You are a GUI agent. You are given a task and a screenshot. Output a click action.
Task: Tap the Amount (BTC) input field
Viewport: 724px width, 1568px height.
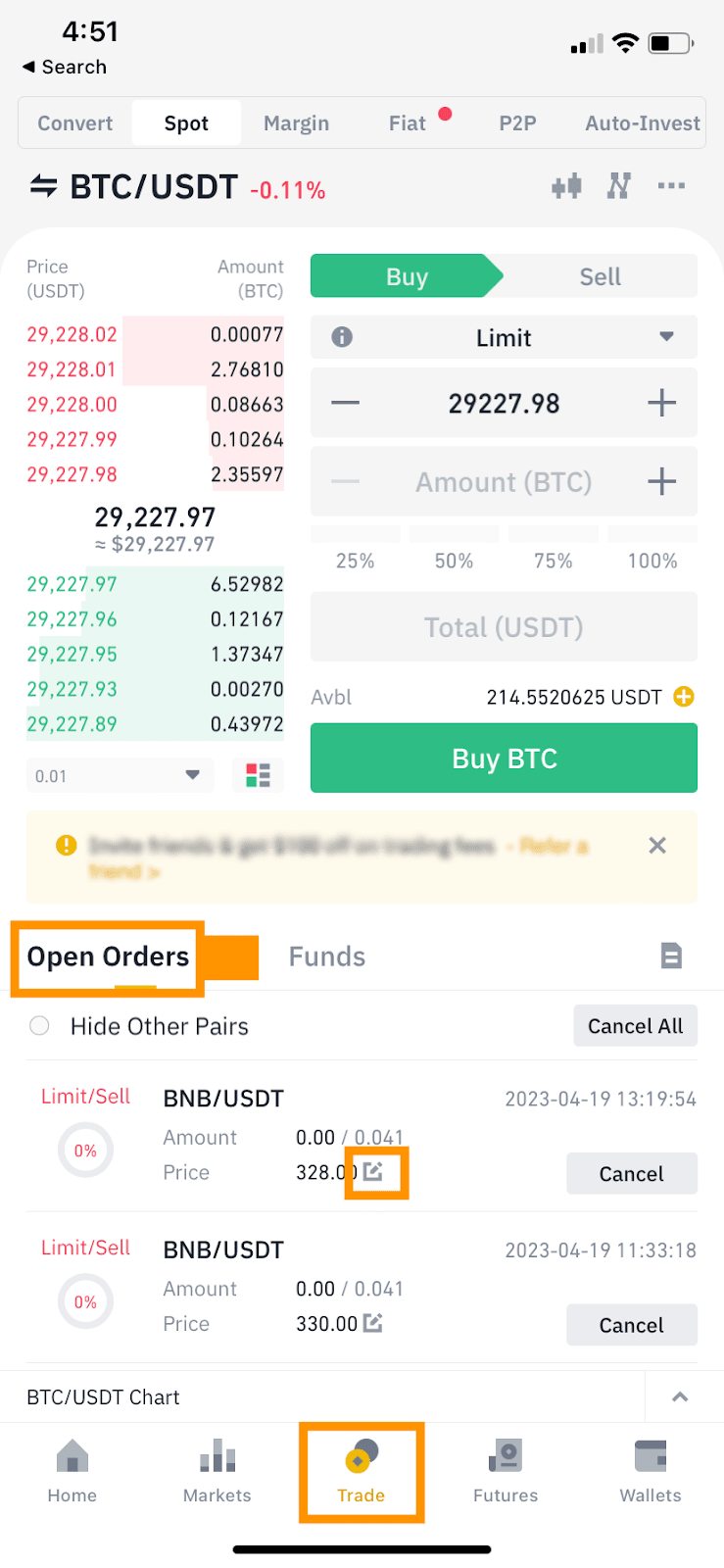[504, 482]
